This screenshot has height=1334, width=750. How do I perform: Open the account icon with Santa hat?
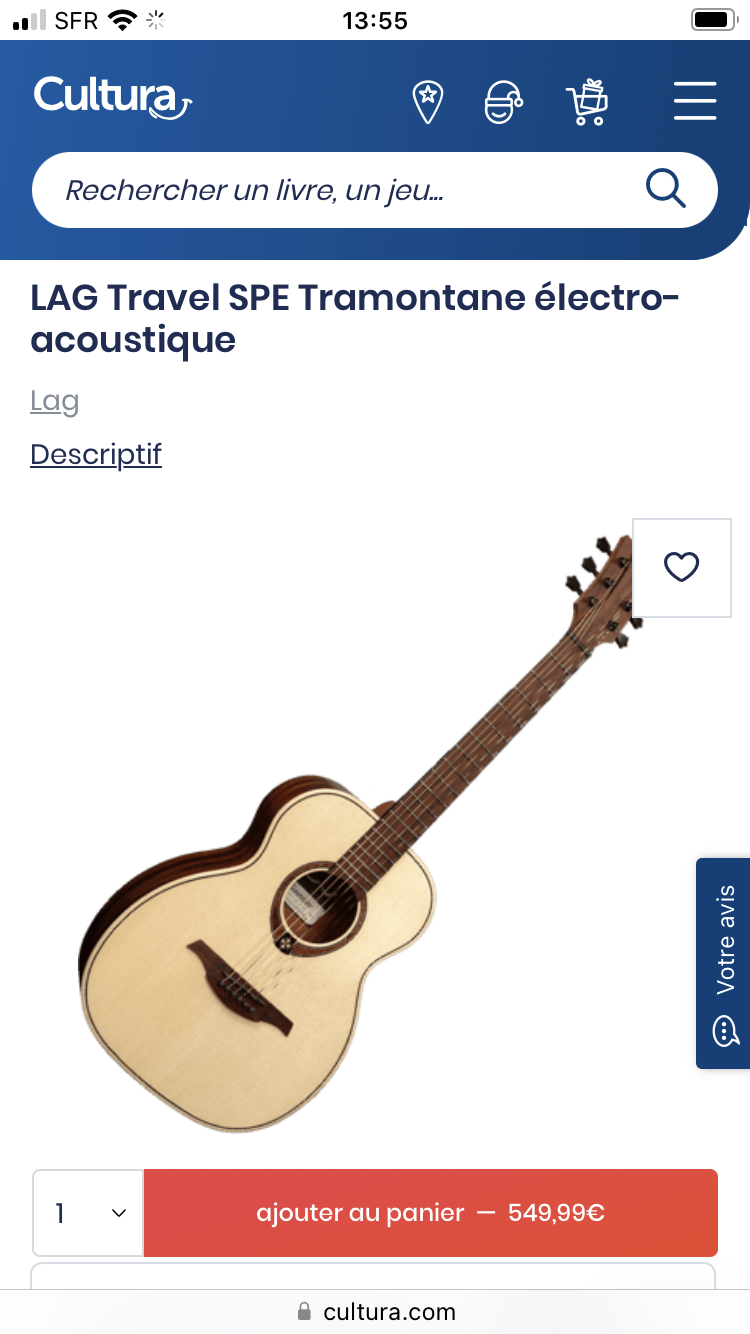(503, 102)
